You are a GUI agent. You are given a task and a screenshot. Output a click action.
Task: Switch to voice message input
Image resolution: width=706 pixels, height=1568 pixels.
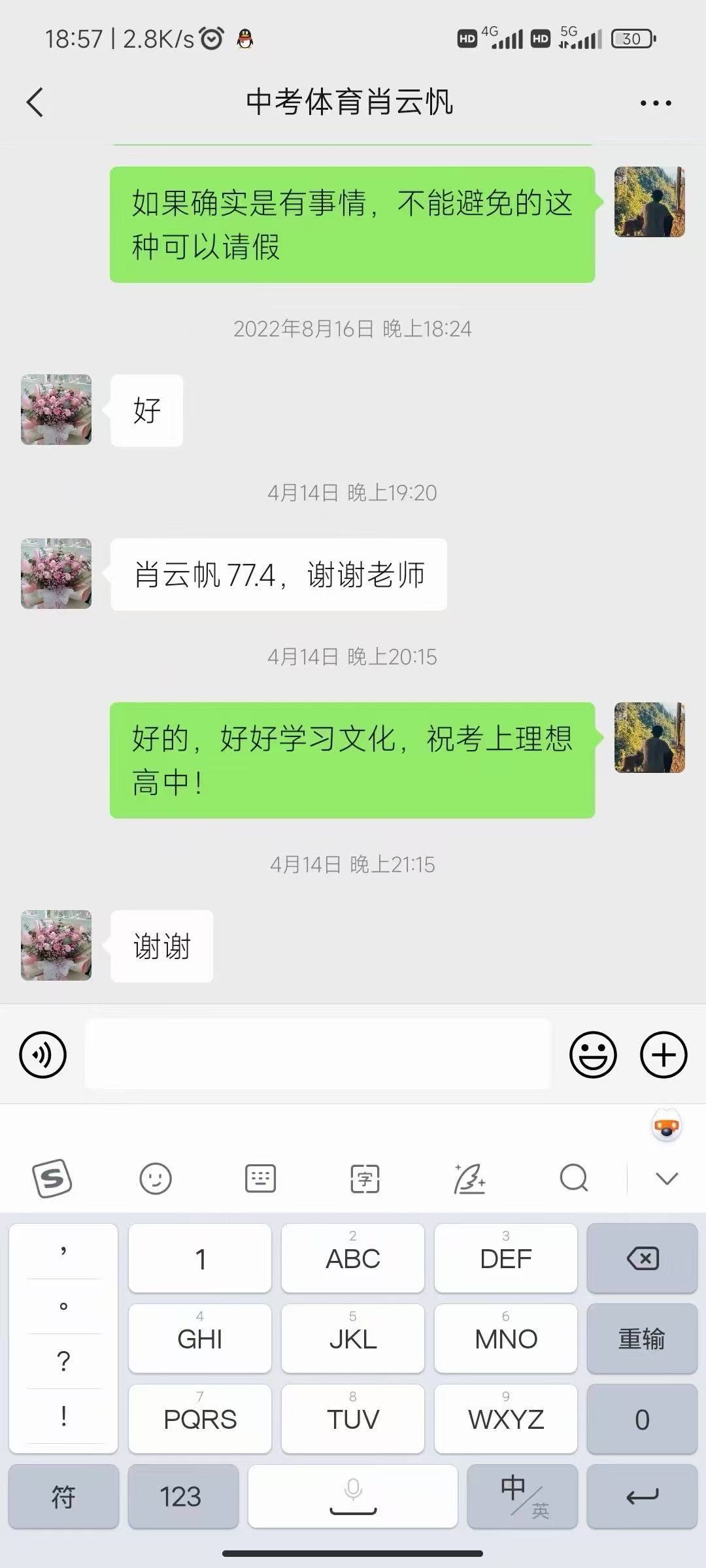coord(43,1053)
